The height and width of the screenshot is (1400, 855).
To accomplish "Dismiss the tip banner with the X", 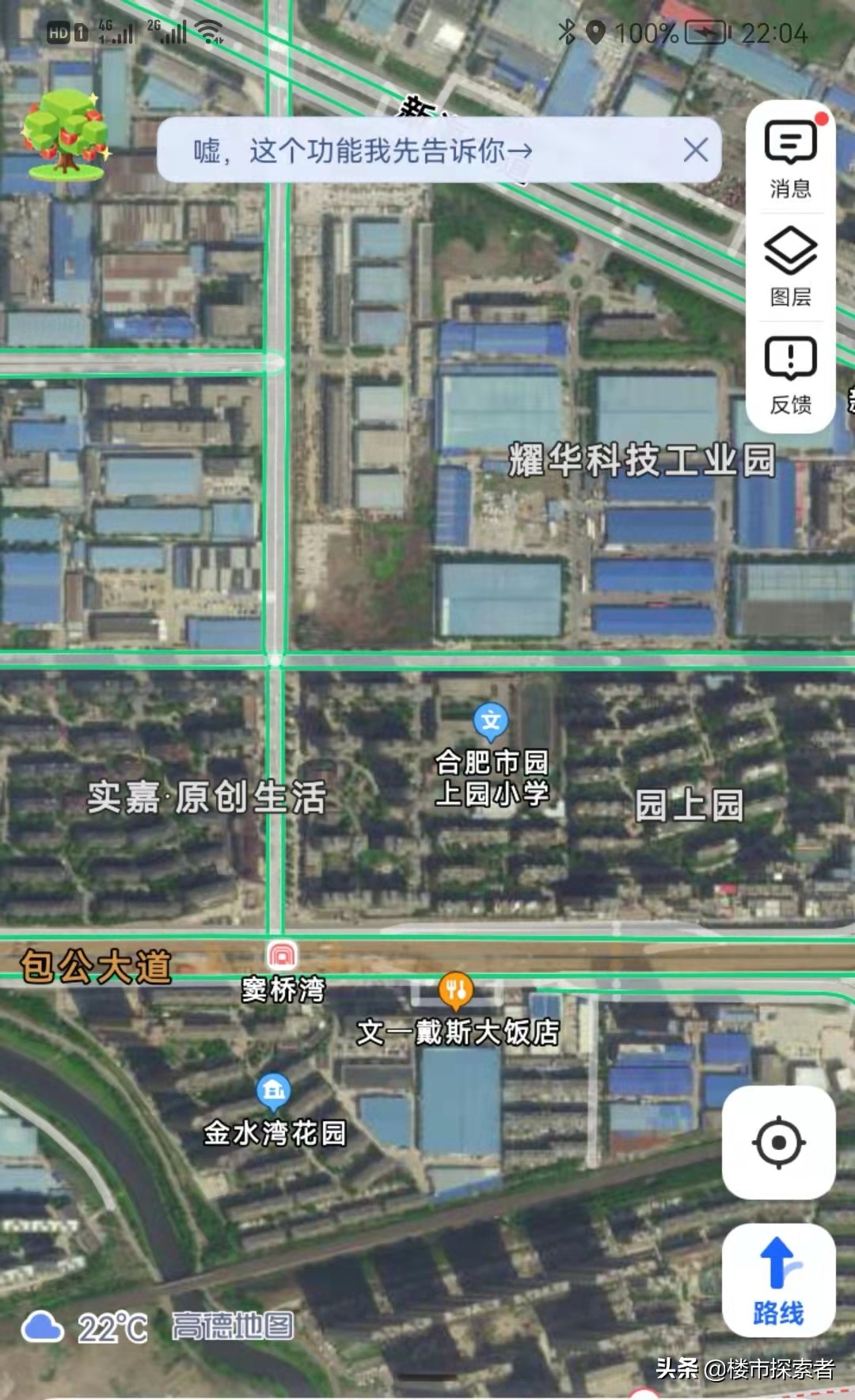I will click(x=695, y=150).
